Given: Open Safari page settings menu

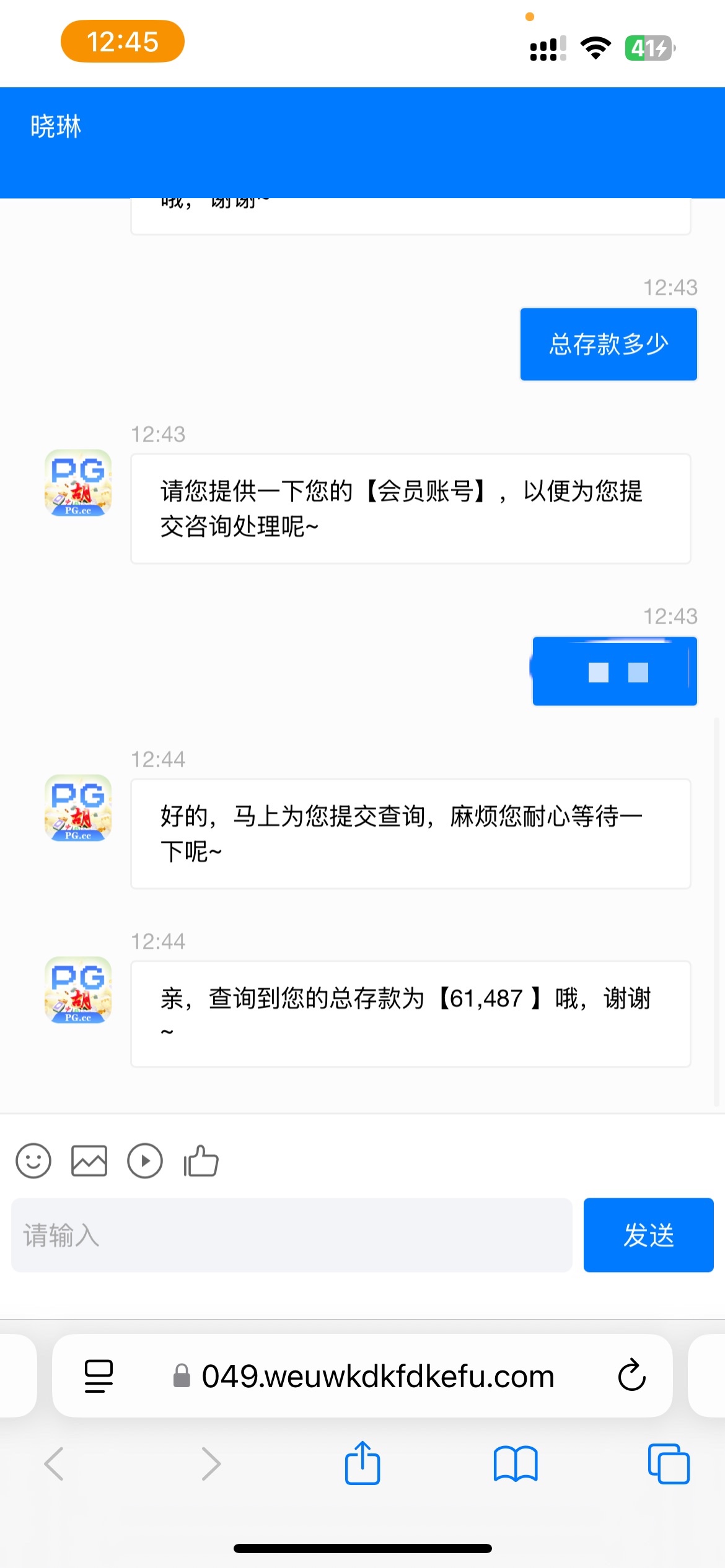Looking at the screenshot, I should point(99,1375).
